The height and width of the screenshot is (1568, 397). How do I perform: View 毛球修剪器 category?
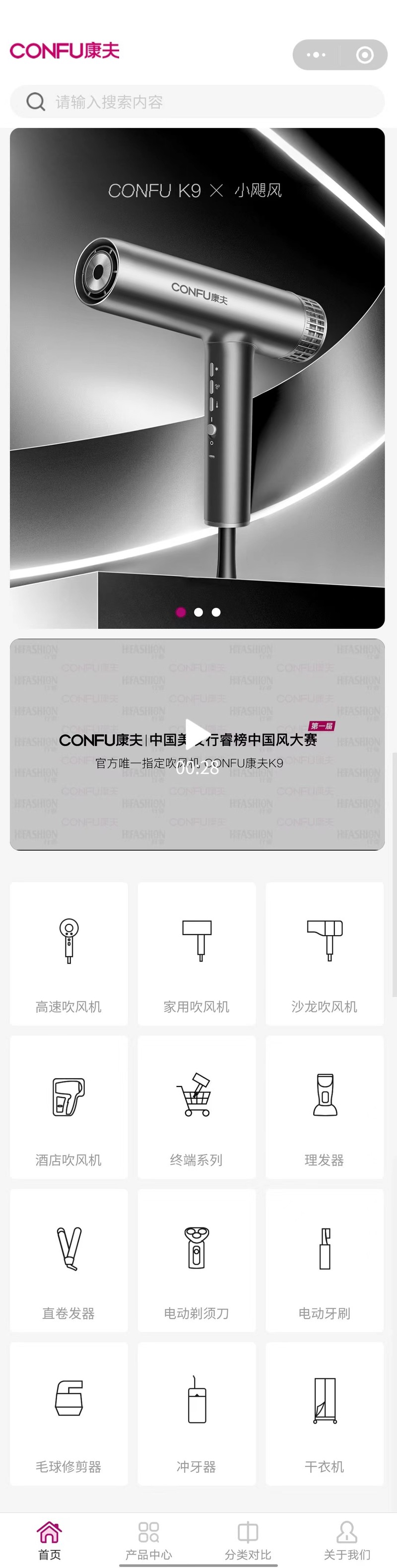click(x=69, y=1414)
